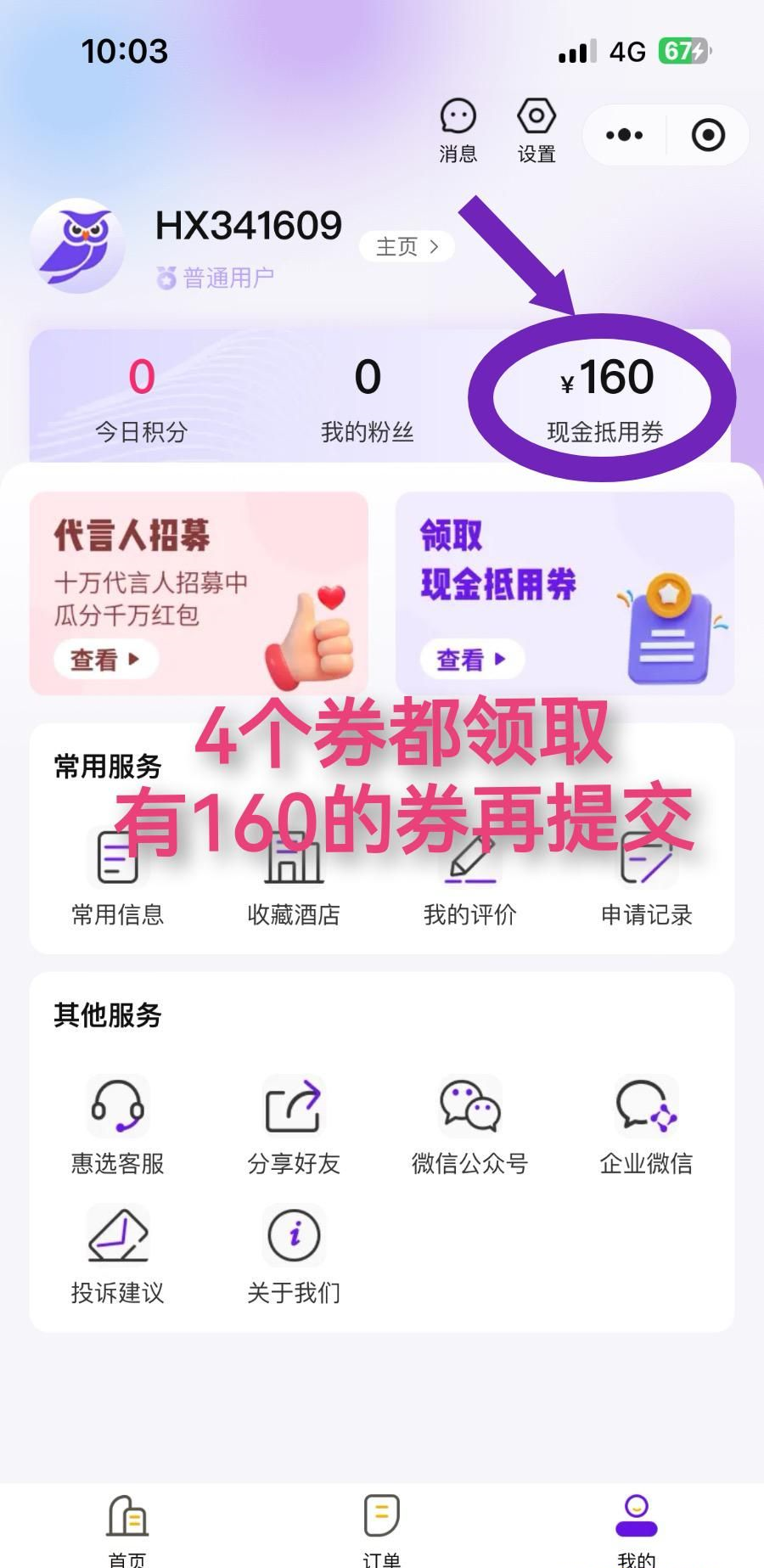Open 微信公众号 official account
The image size is (764, 1568).
pos(469,1125)
